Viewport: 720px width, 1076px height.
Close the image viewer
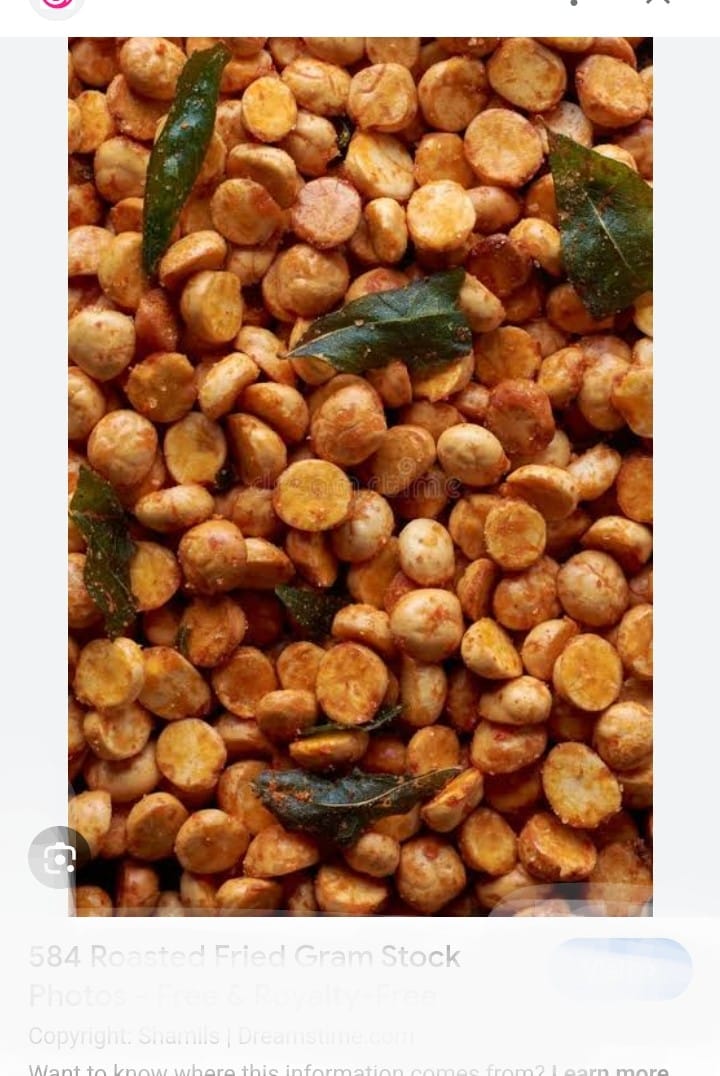657,3
